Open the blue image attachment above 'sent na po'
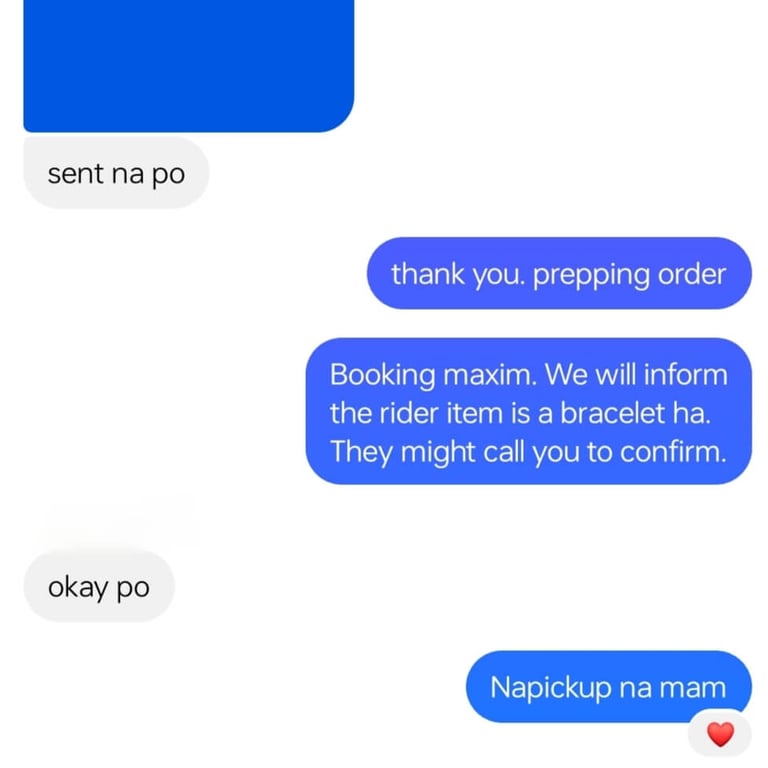768x768 pixels. click(x=188, y=62)
